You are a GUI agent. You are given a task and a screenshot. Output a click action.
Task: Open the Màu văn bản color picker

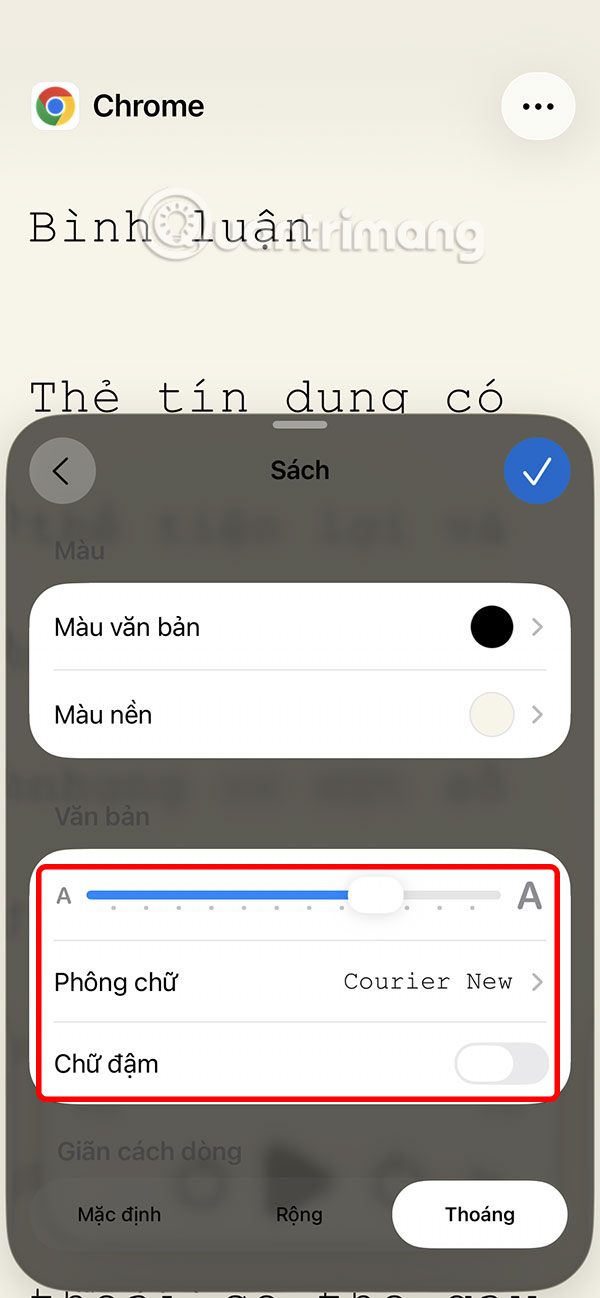300,627
